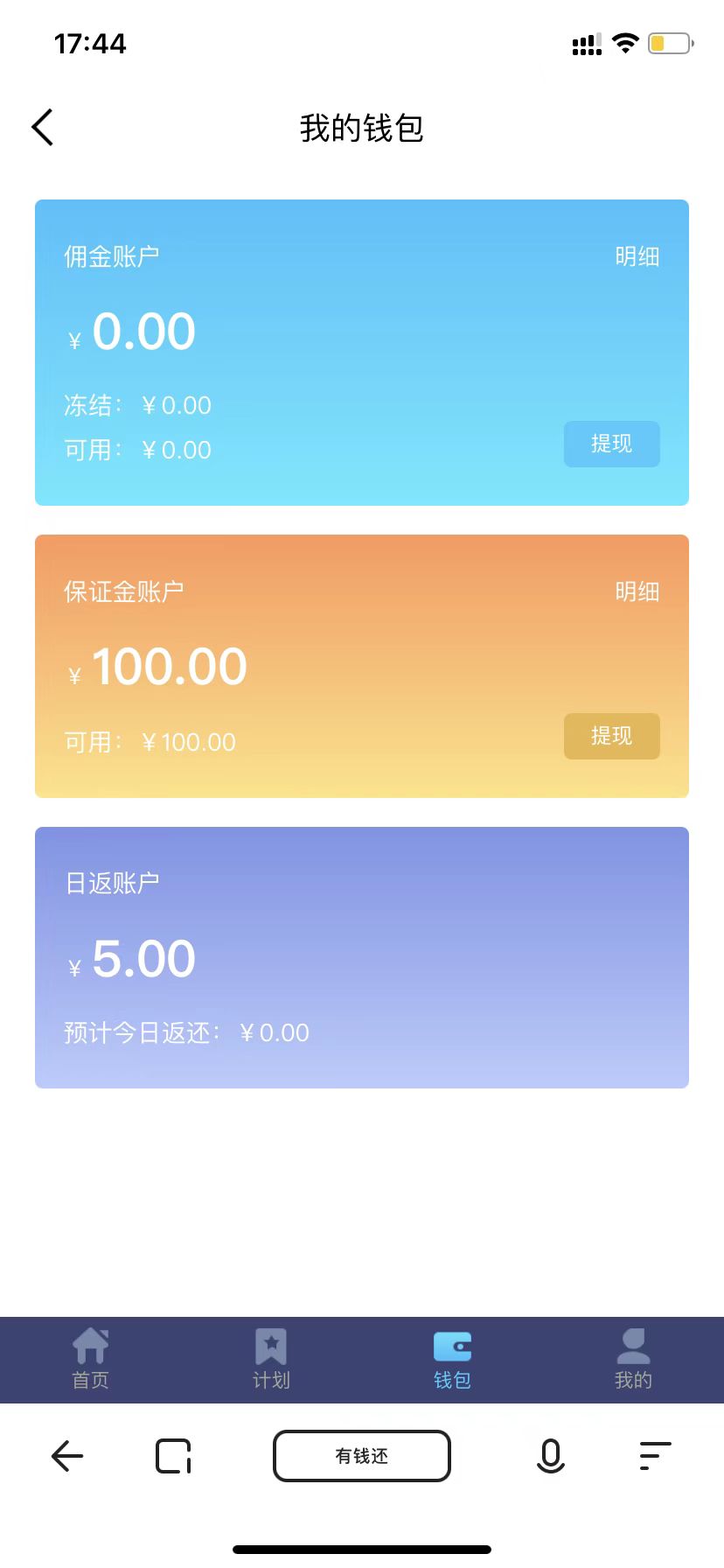Open 明细 for the 佣金账户

click(637, 256)
